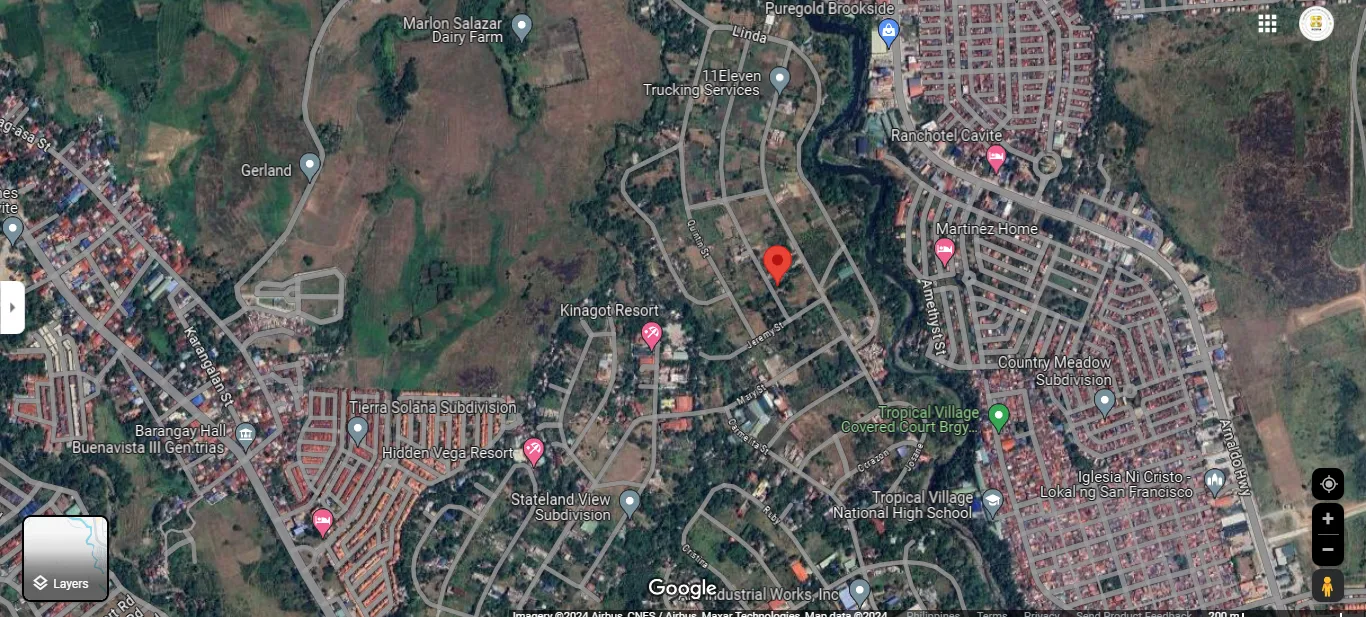
Task: Select the Kinagot Resort marker
Action: click(x=651, y=334)
